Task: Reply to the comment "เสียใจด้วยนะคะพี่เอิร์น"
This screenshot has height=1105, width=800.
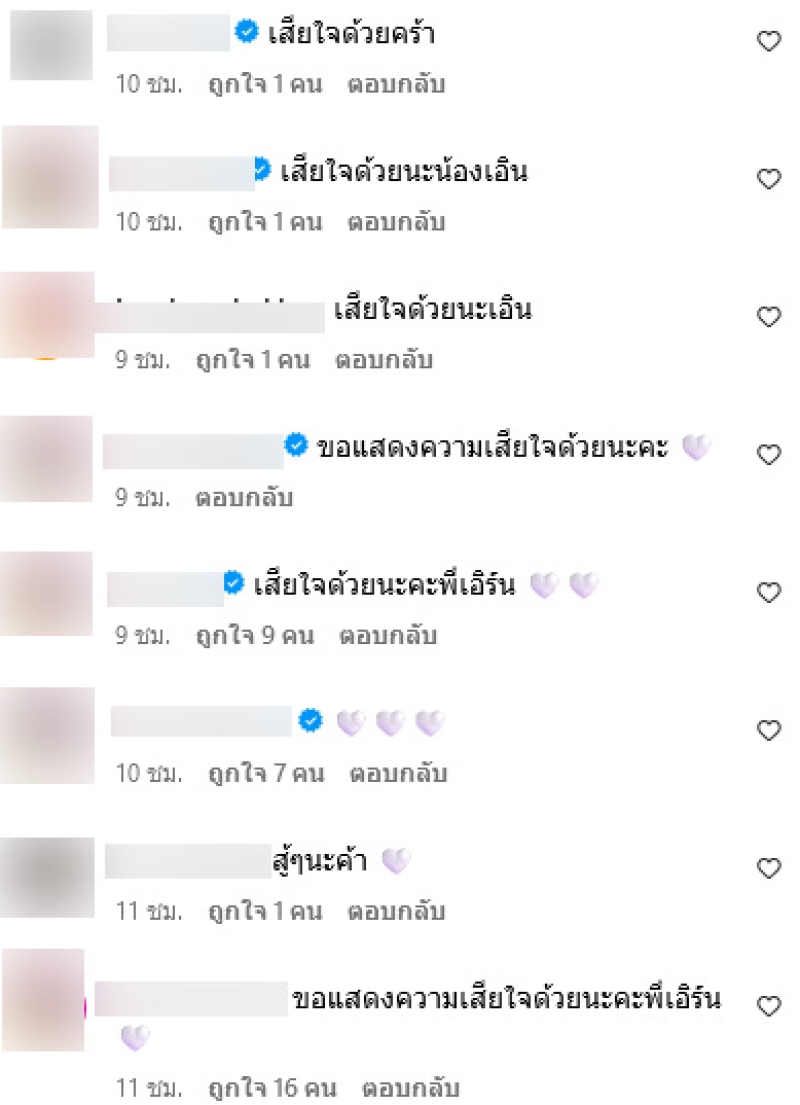Action: pyautogui.click(x=388, y=636)
